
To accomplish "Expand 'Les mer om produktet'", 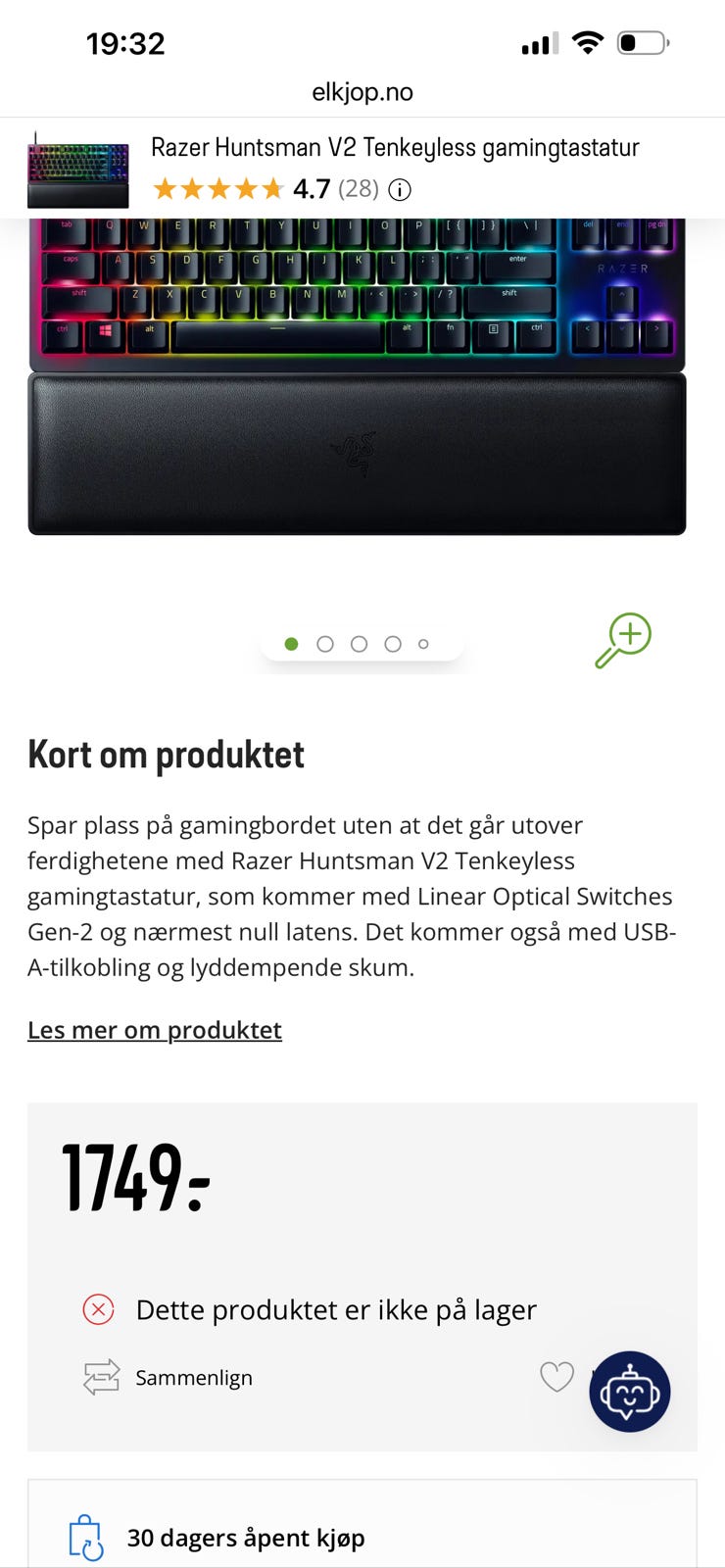I will pyautogui.click(x=154, y=1030).
